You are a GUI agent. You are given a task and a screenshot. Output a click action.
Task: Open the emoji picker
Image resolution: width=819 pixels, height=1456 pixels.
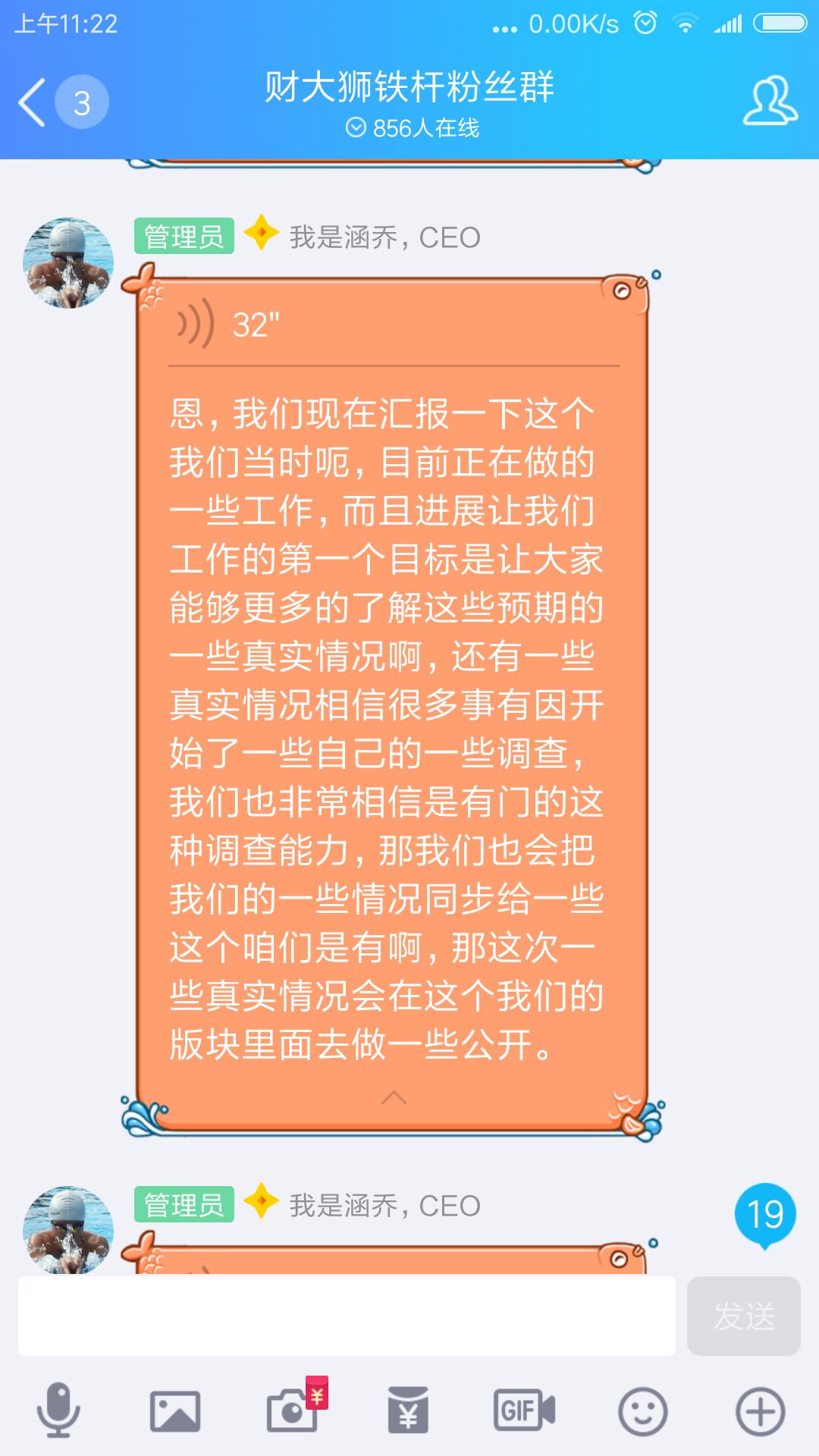642,1410
